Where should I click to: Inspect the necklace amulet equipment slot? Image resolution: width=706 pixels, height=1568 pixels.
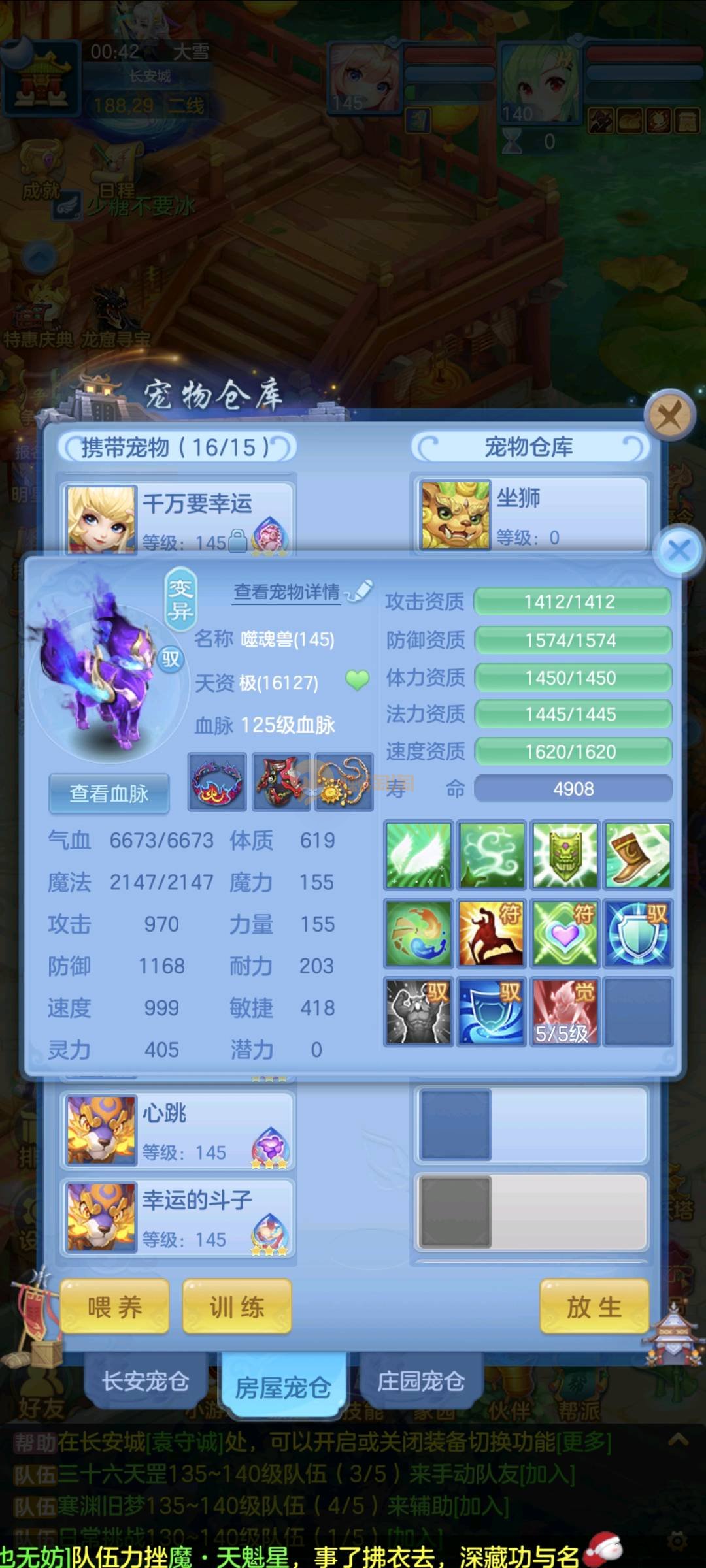tap(344, 782)
